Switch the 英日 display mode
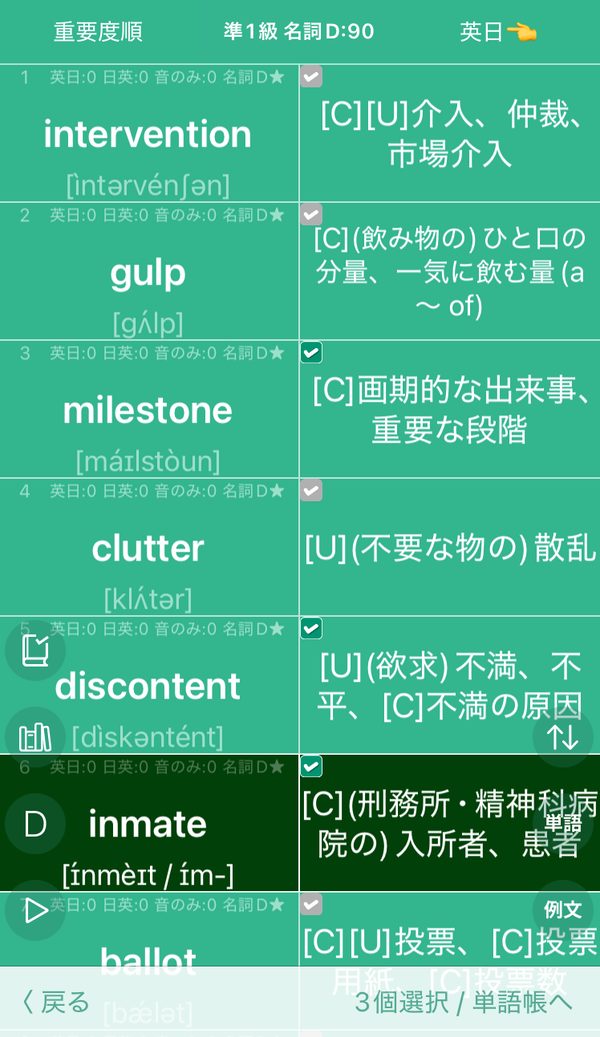 tap(497, 32)
